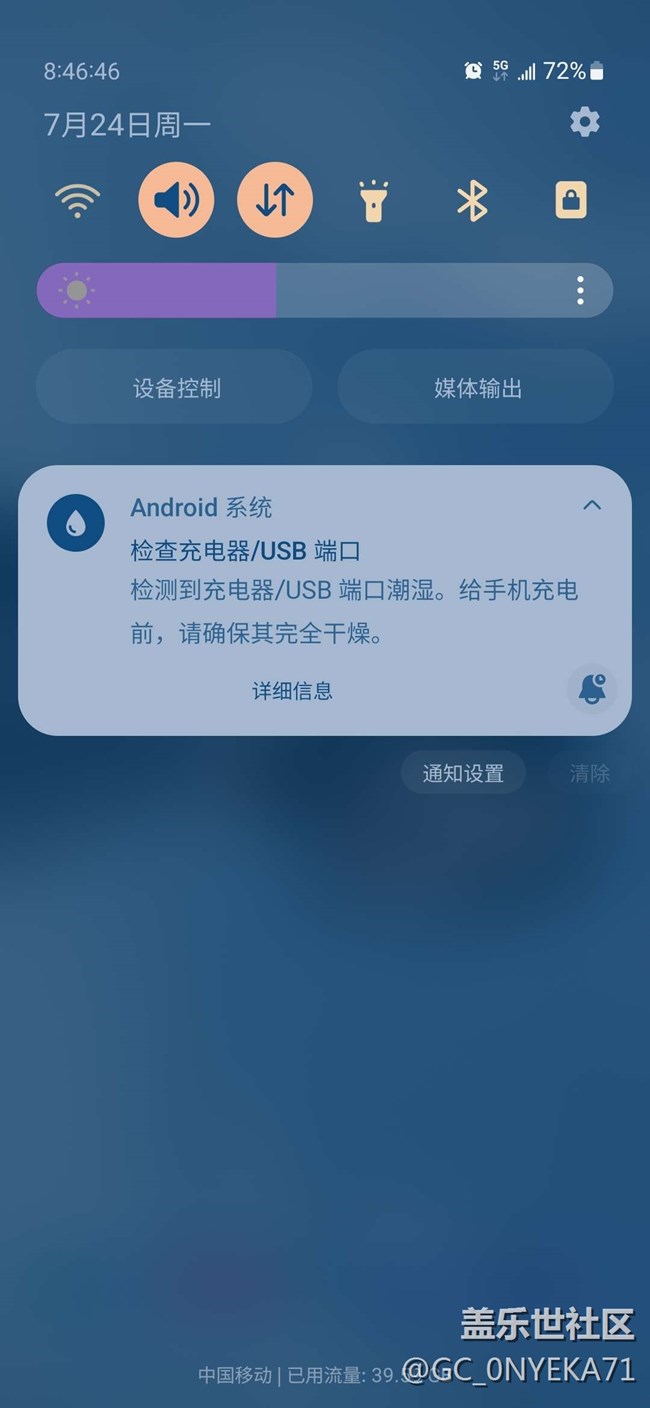
Task: Open brightness more options menu
Action: pyautogui.click(x=580, y=291)
